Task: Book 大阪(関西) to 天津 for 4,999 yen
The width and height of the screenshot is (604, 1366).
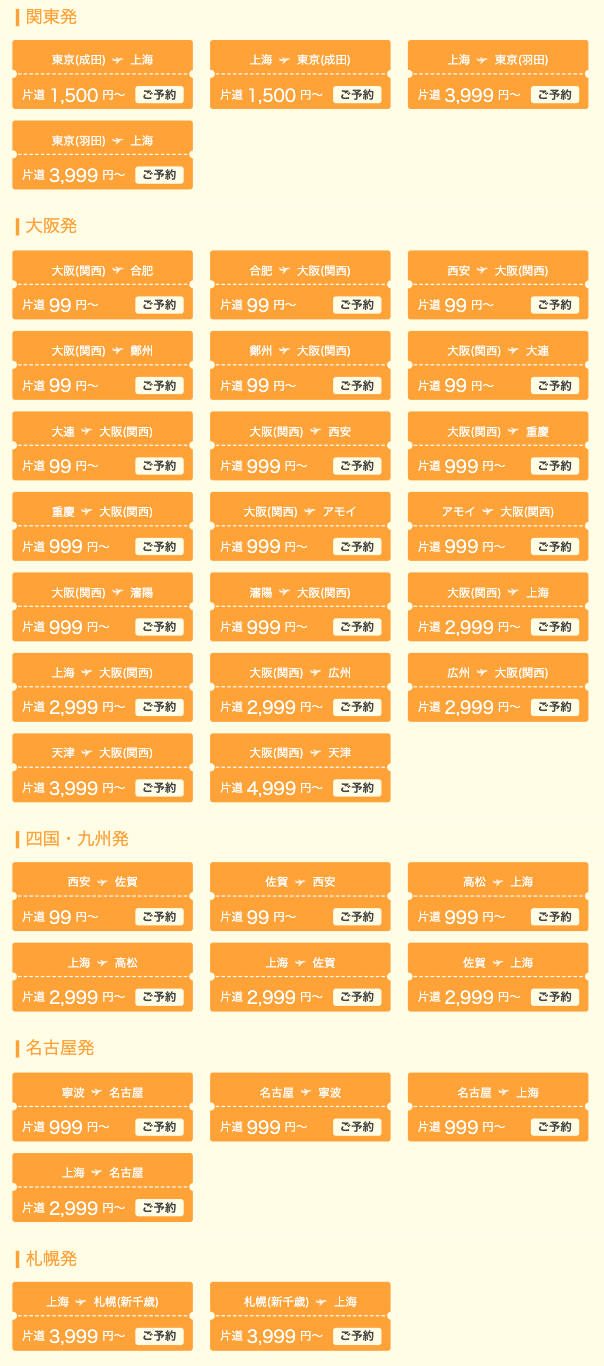Action: (x=357, y=788)
